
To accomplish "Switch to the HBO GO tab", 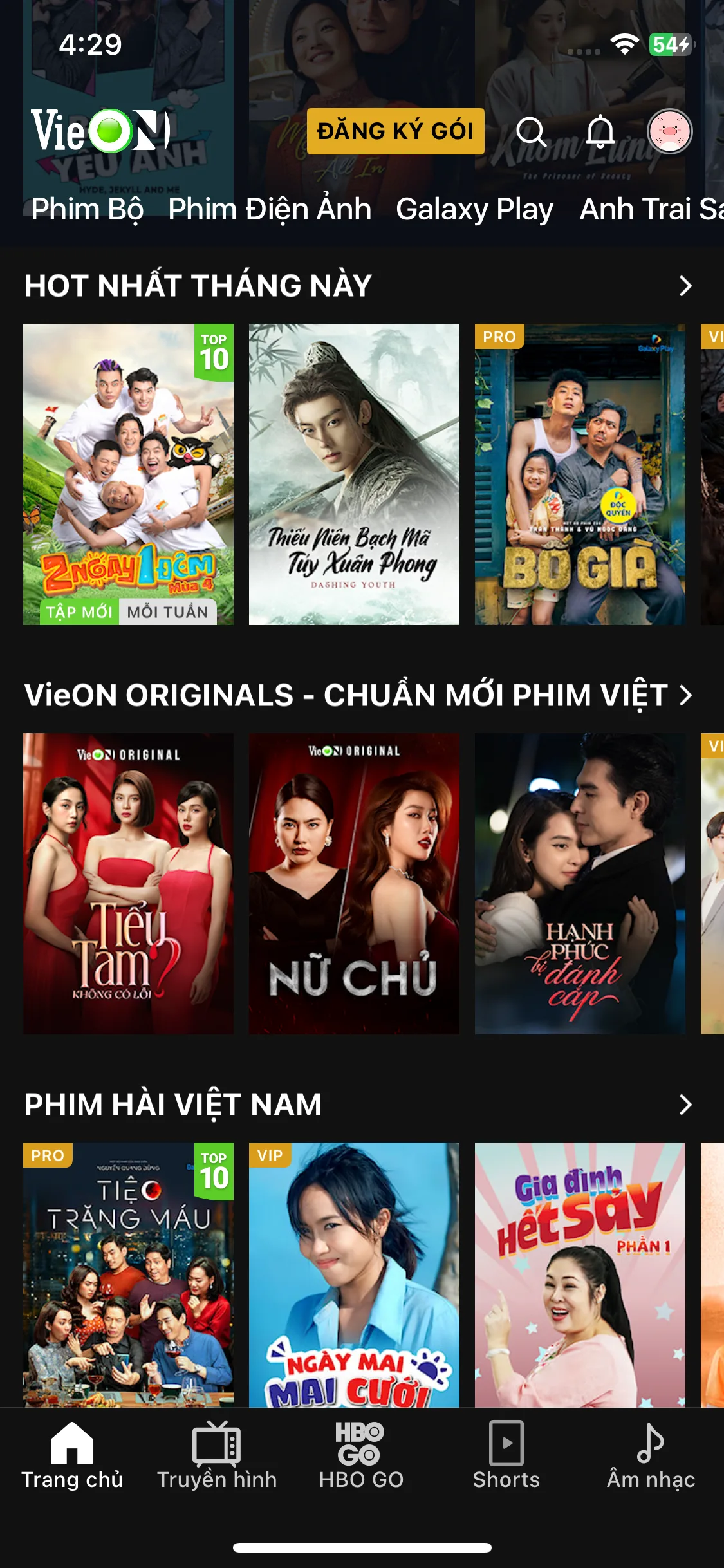I will pos(361,1456).
